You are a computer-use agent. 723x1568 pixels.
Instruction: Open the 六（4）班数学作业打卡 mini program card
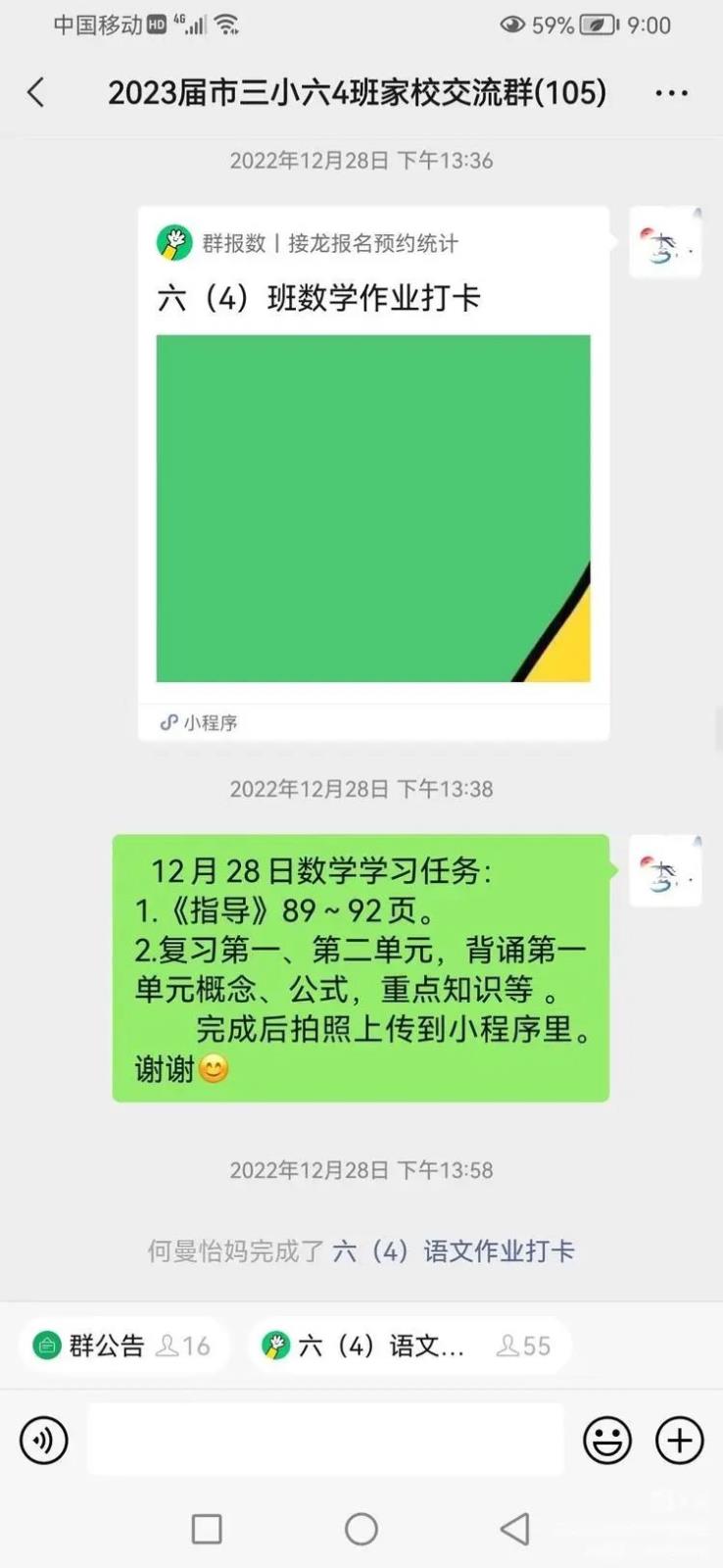coord(373,473)
